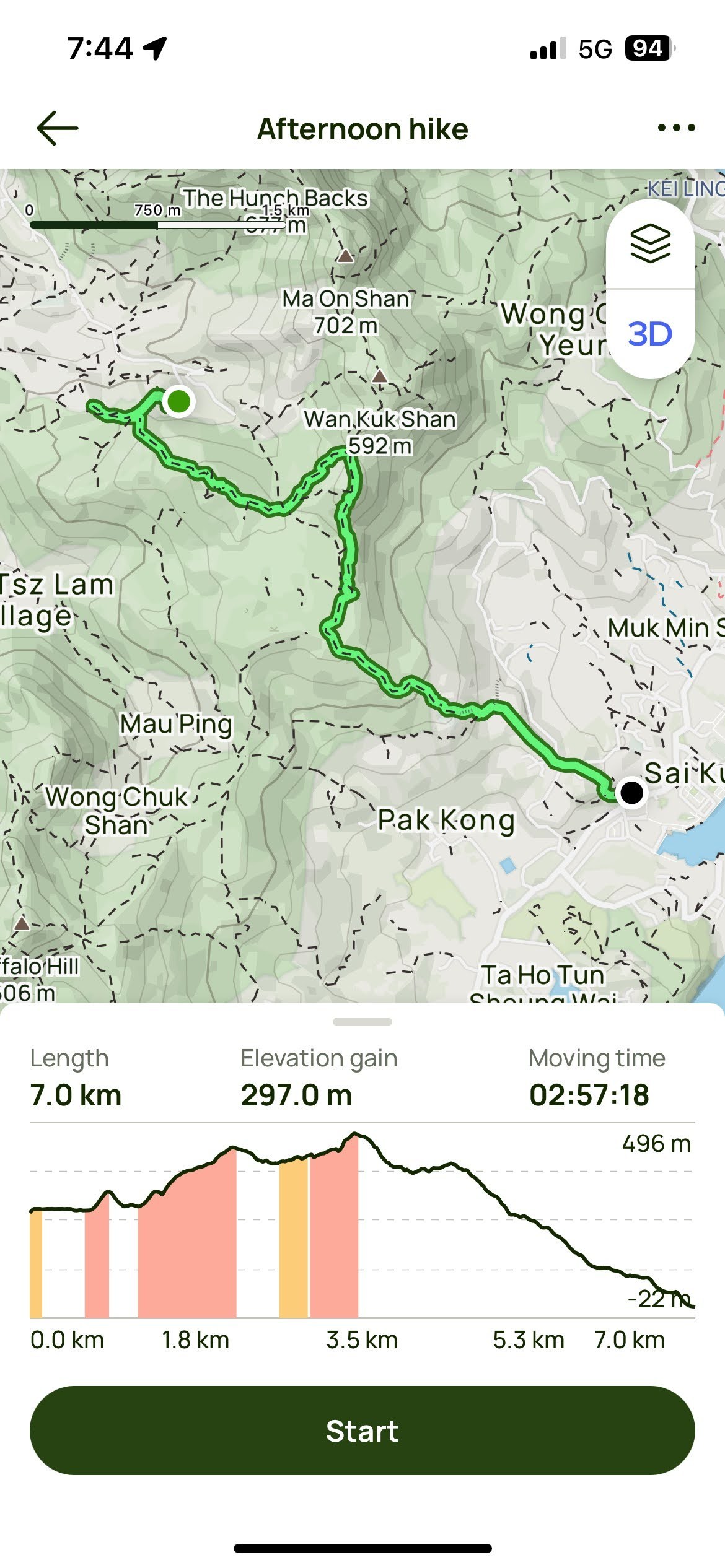Open the map layers selector
This screenshot has height=1568, width=725.
650,244
